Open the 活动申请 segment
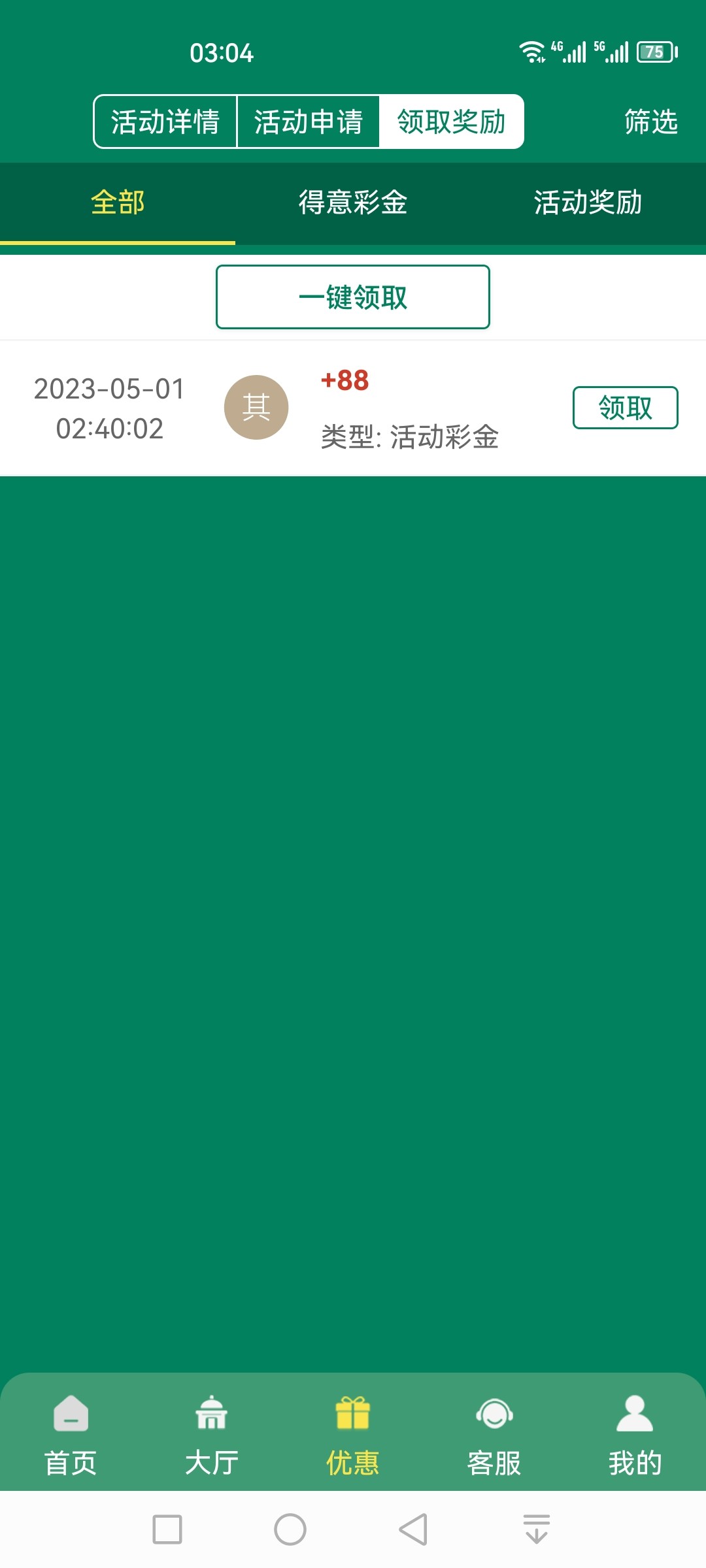The image size is (706, 1568). coord(308,122)
